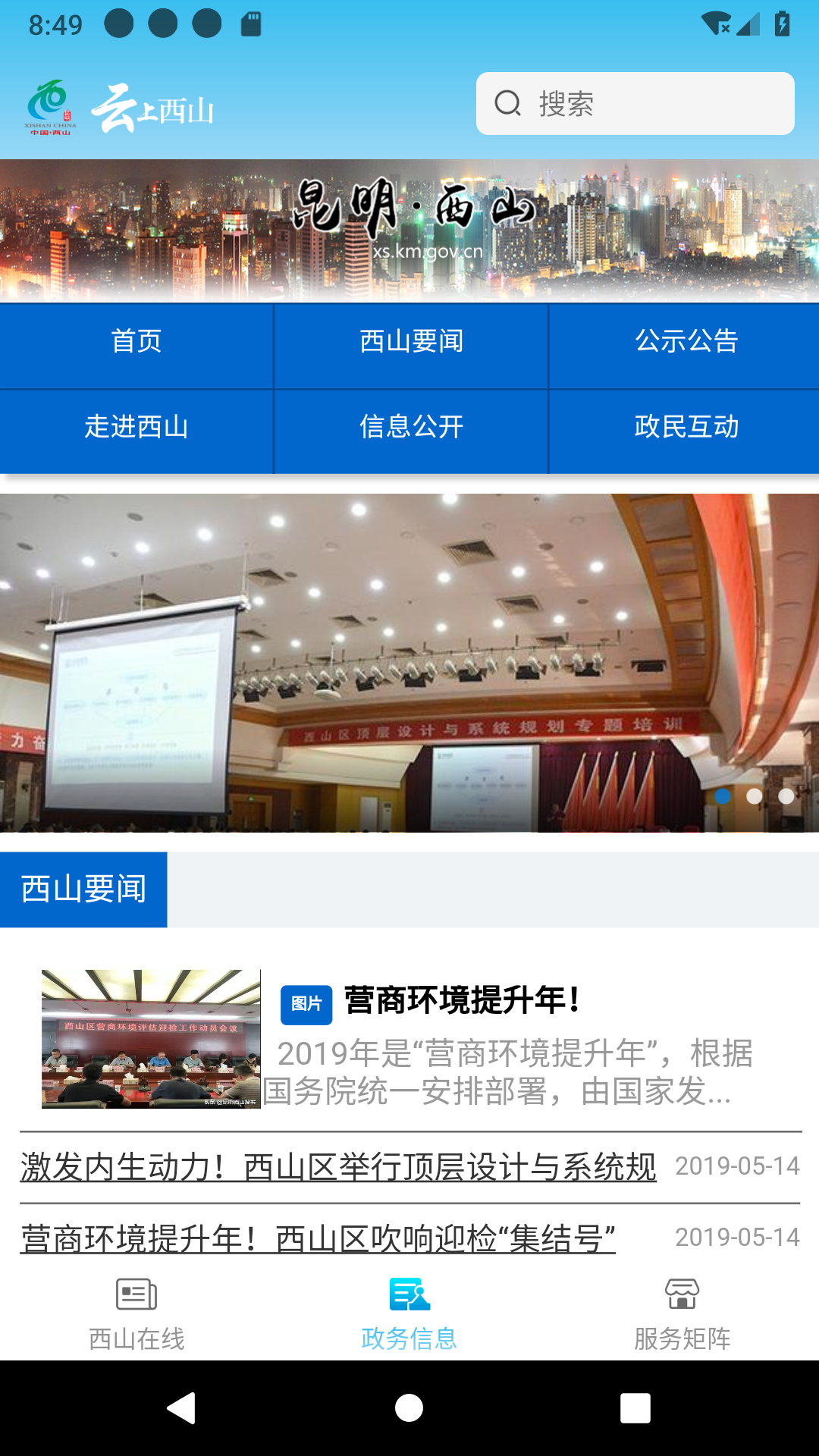Tap the 信息公开 menu item

tap(410, 428)
